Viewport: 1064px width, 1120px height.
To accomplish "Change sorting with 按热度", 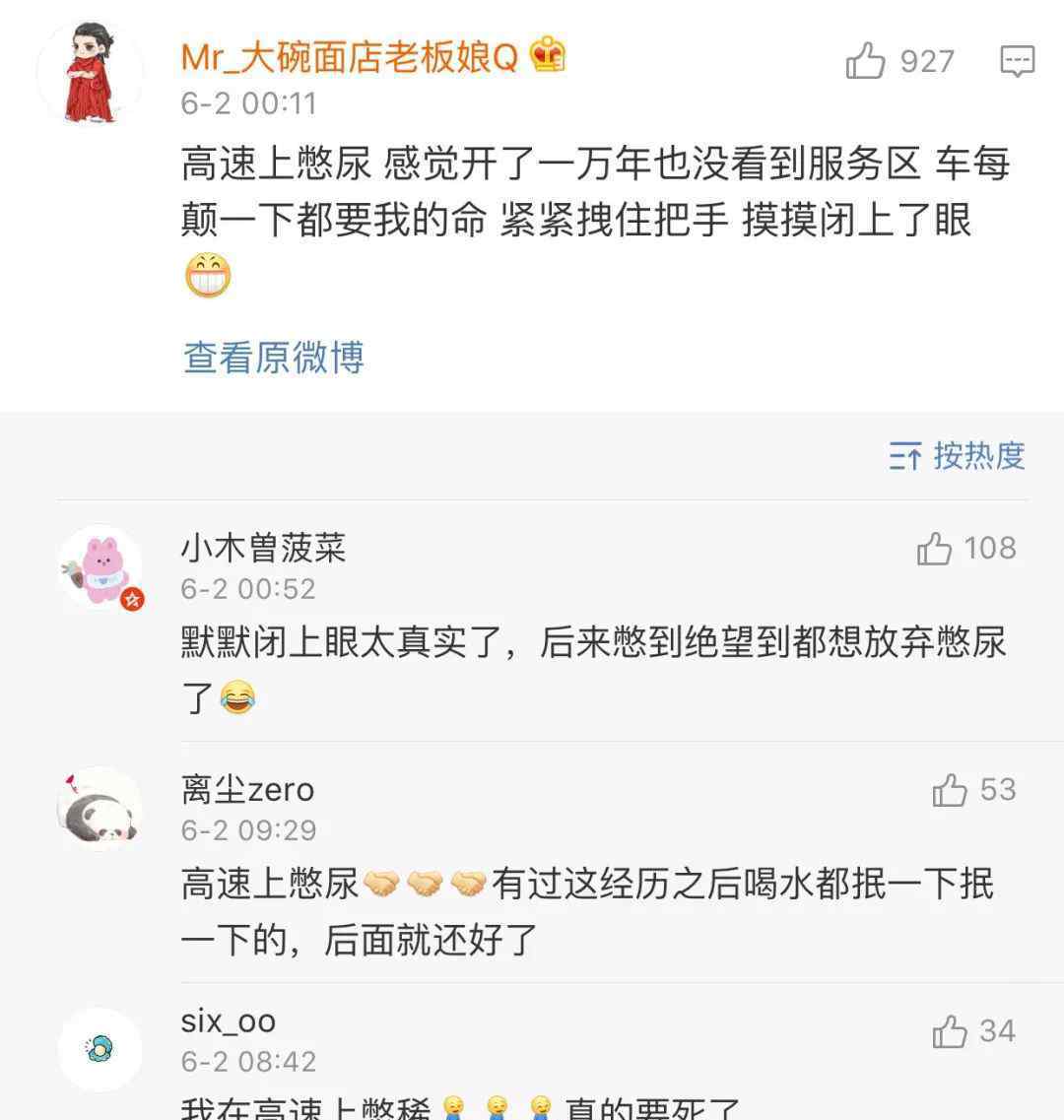I will [957, 455].
